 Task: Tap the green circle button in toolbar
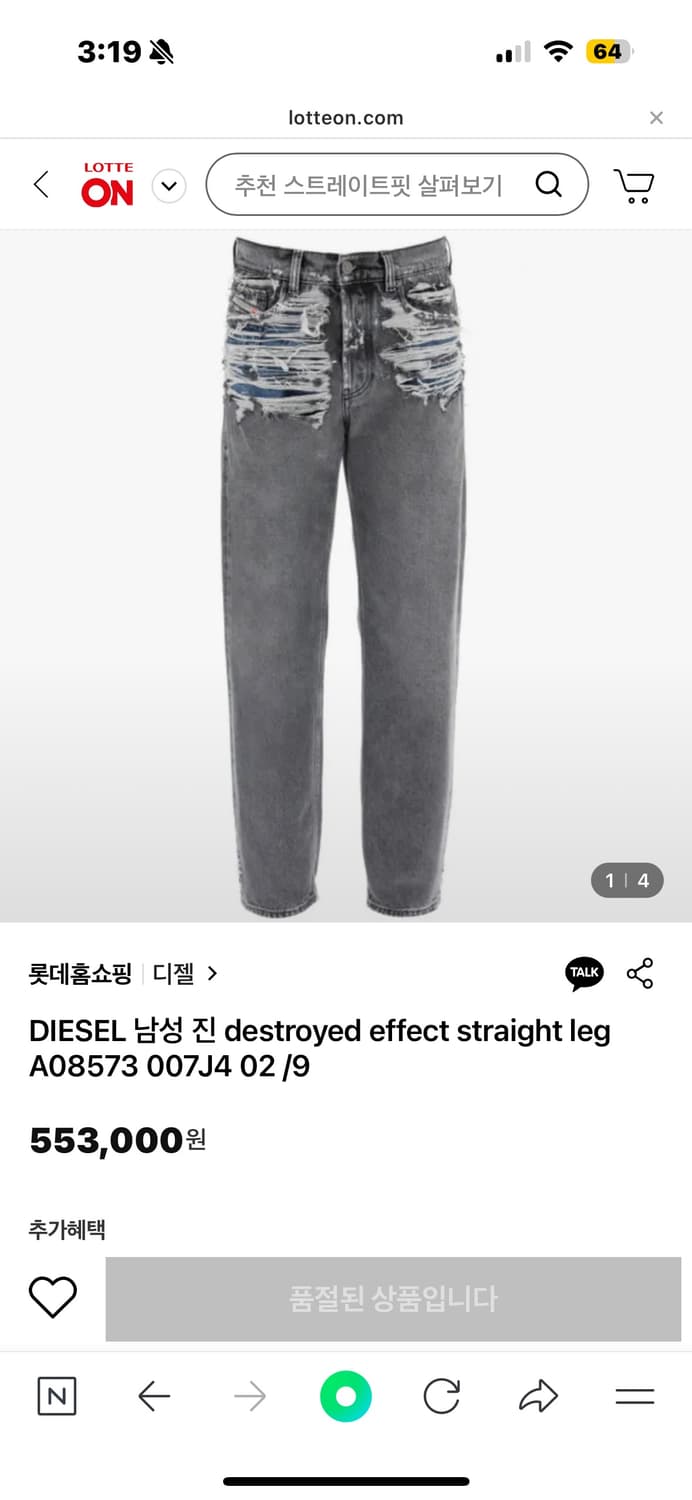pos(346,1396)
